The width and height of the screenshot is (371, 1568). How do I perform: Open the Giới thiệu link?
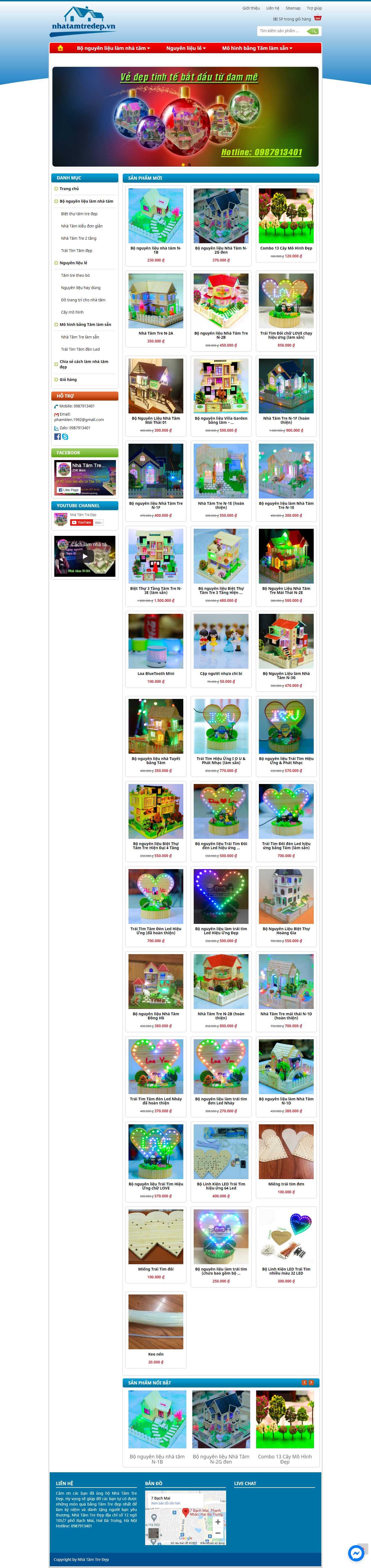(250, 8)
